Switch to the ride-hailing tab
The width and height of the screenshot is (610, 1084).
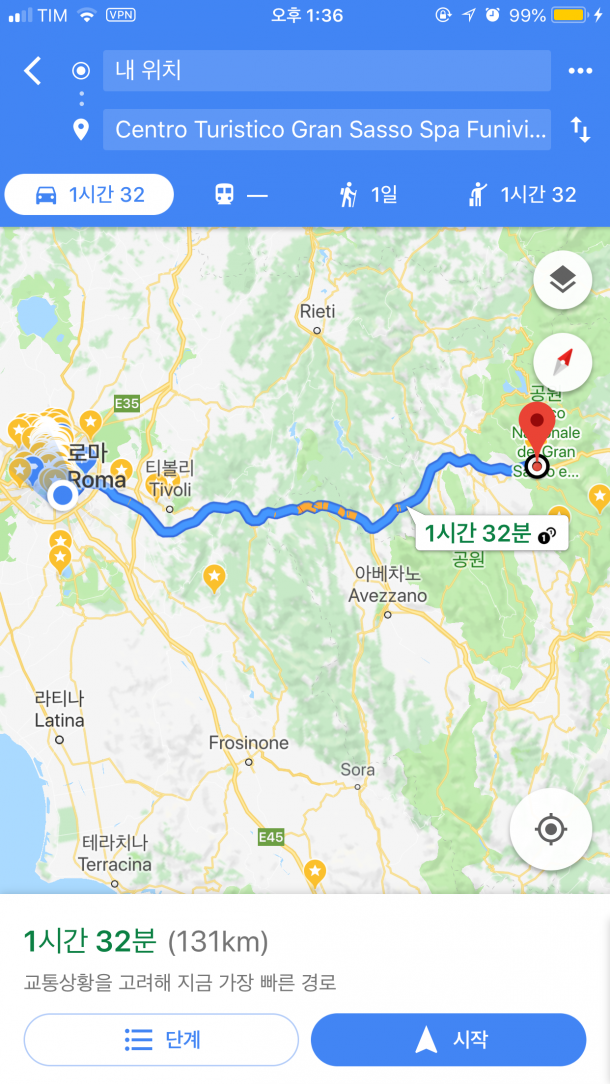[x=522, y=195]
